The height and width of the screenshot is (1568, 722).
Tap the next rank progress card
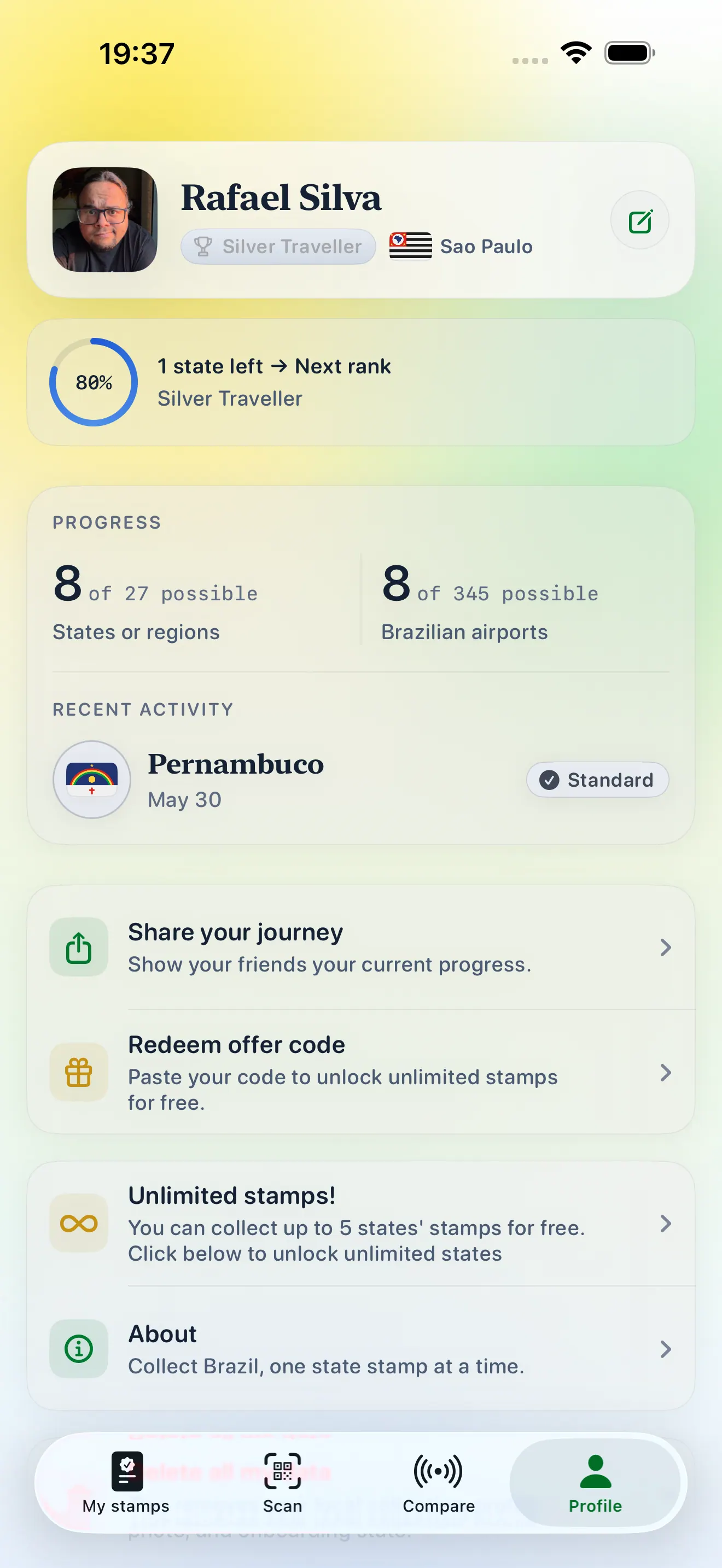(361, 382)
